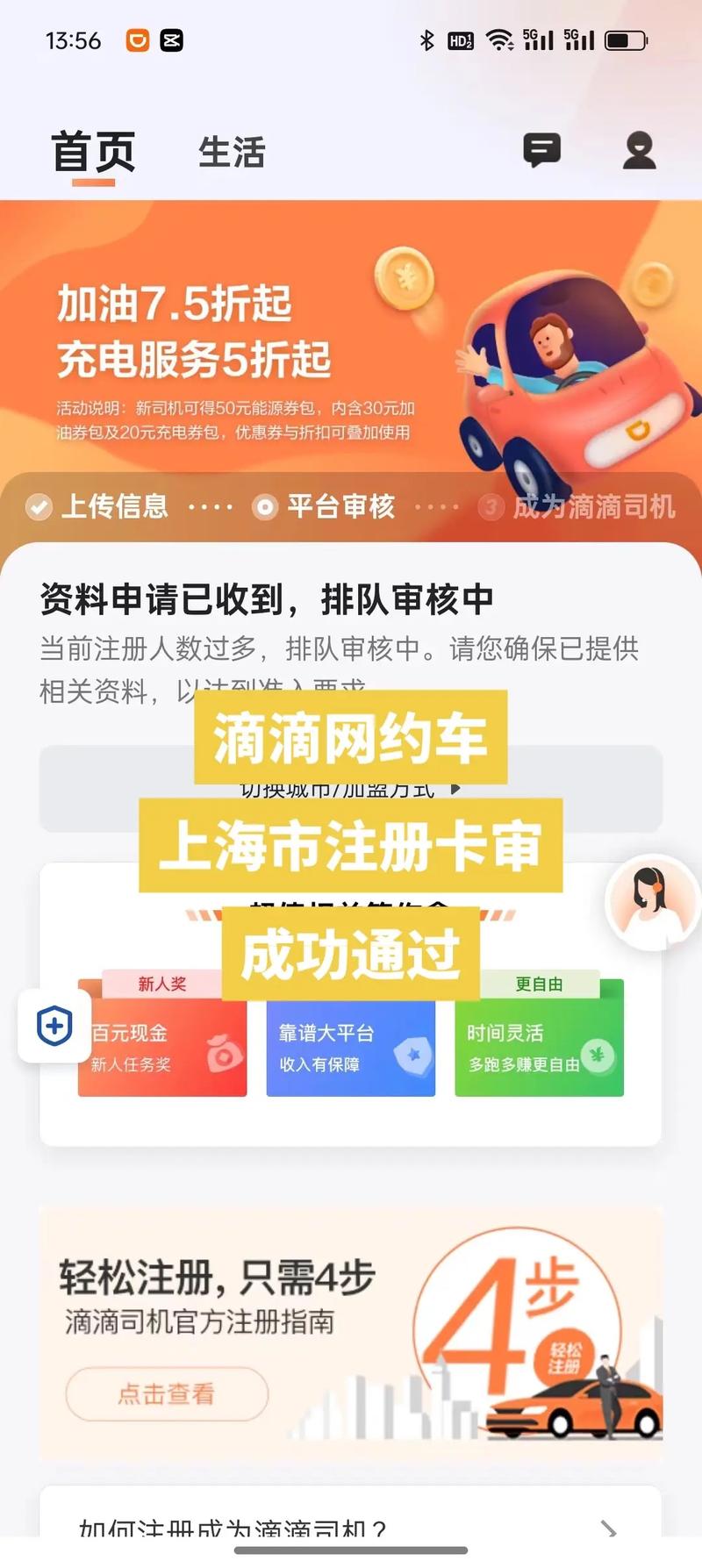The width and height of the screenshot is (702, 1568).
Task: Switch to the 生活 tab
Action: point(232,153)
